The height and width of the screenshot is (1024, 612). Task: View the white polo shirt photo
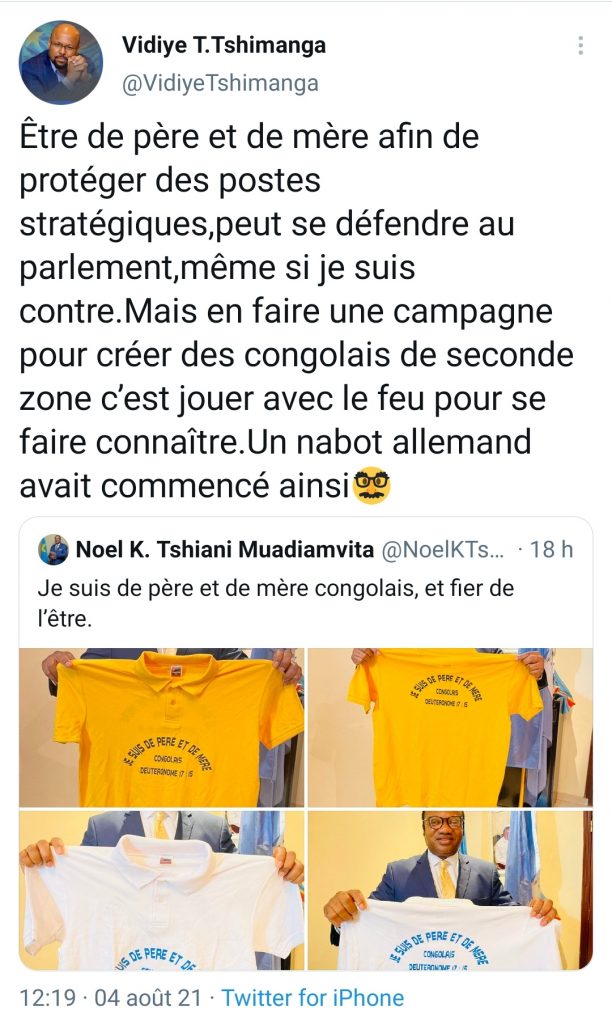(x=161, y=890)
